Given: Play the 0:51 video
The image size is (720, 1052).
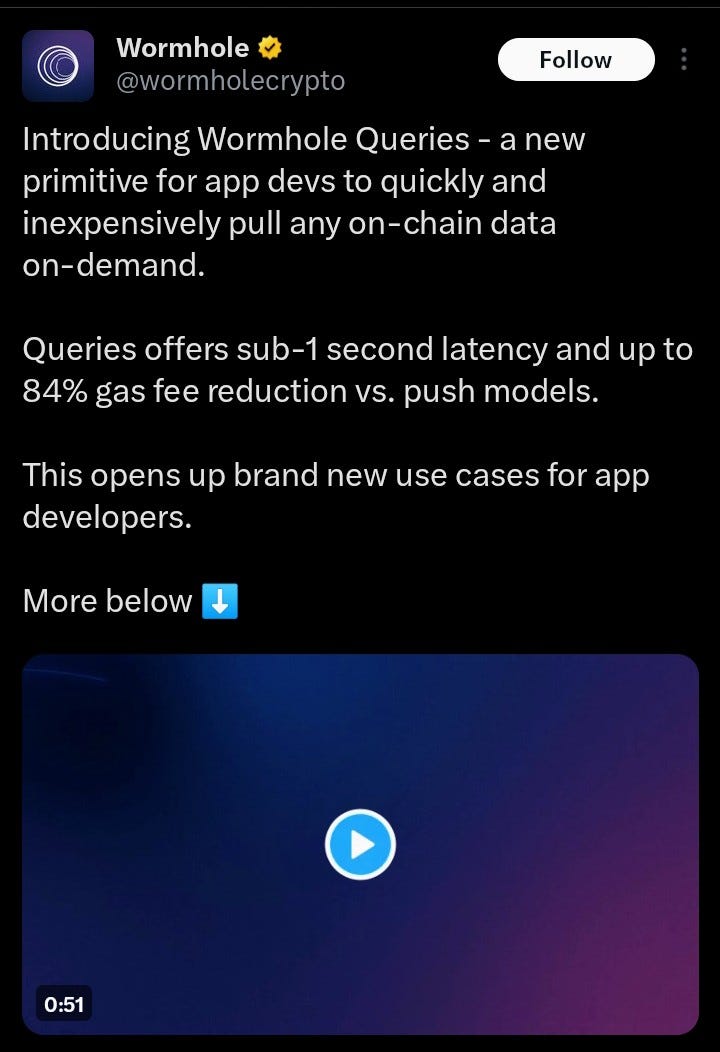Looking at the screenshot, I should click(x=360, y=845).
